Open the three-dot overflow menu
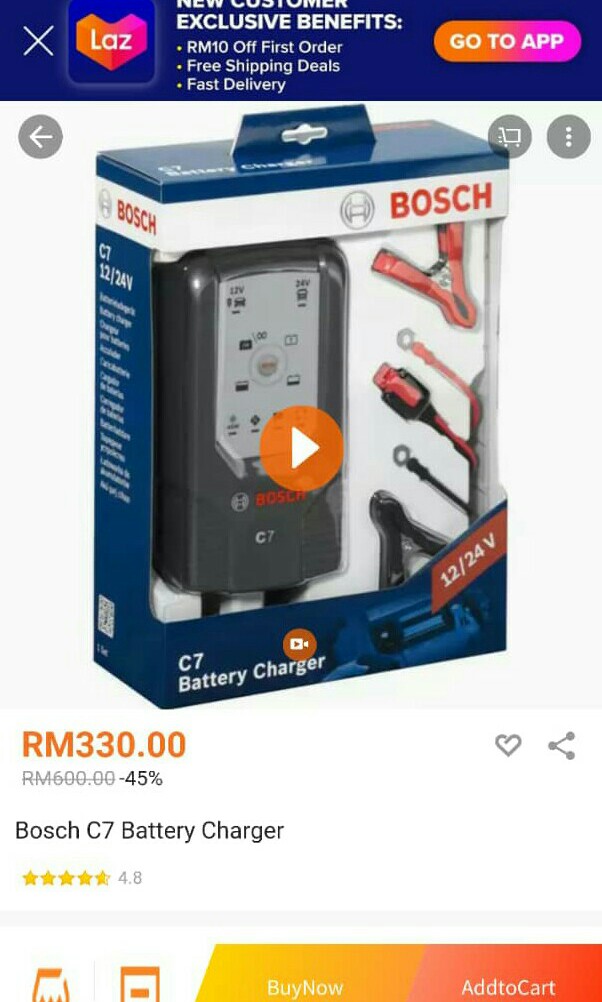Screen dimensions: 602x1002 (569, 137)
